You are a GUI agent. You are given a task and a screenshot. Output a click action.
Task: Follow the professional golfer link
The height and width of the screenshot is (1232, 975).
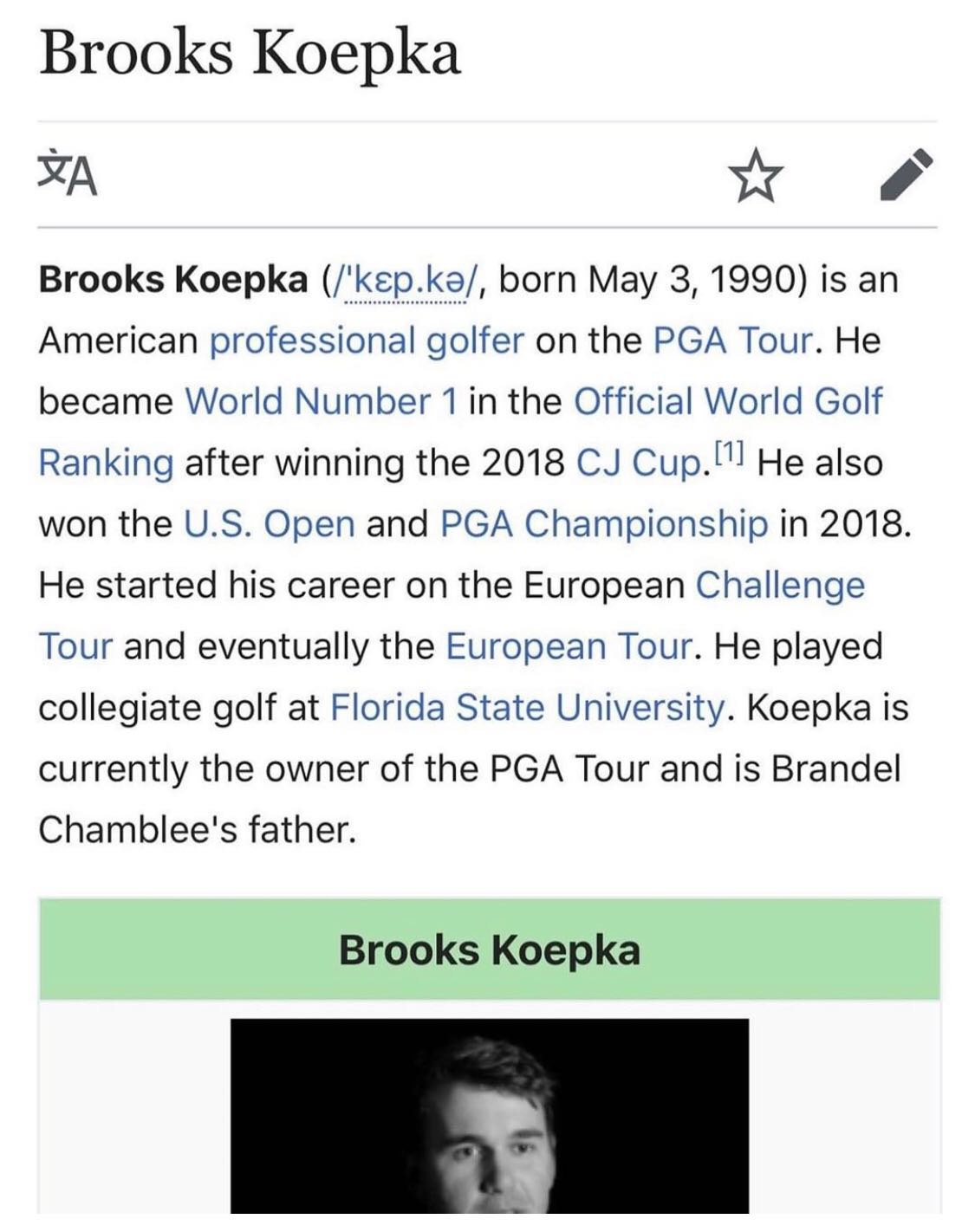367,341
